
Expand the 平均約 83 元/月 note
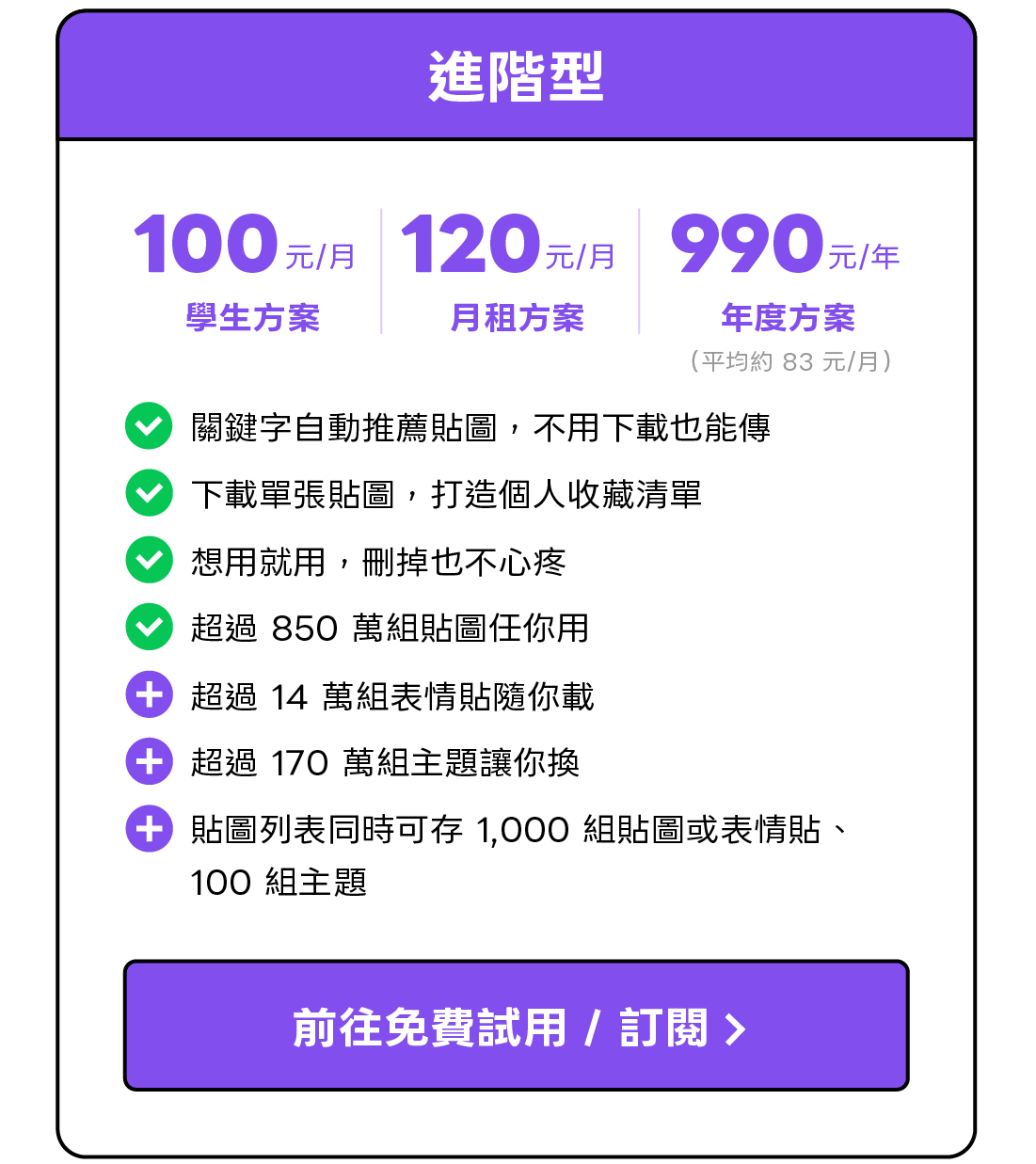click(x=790, y=360)
